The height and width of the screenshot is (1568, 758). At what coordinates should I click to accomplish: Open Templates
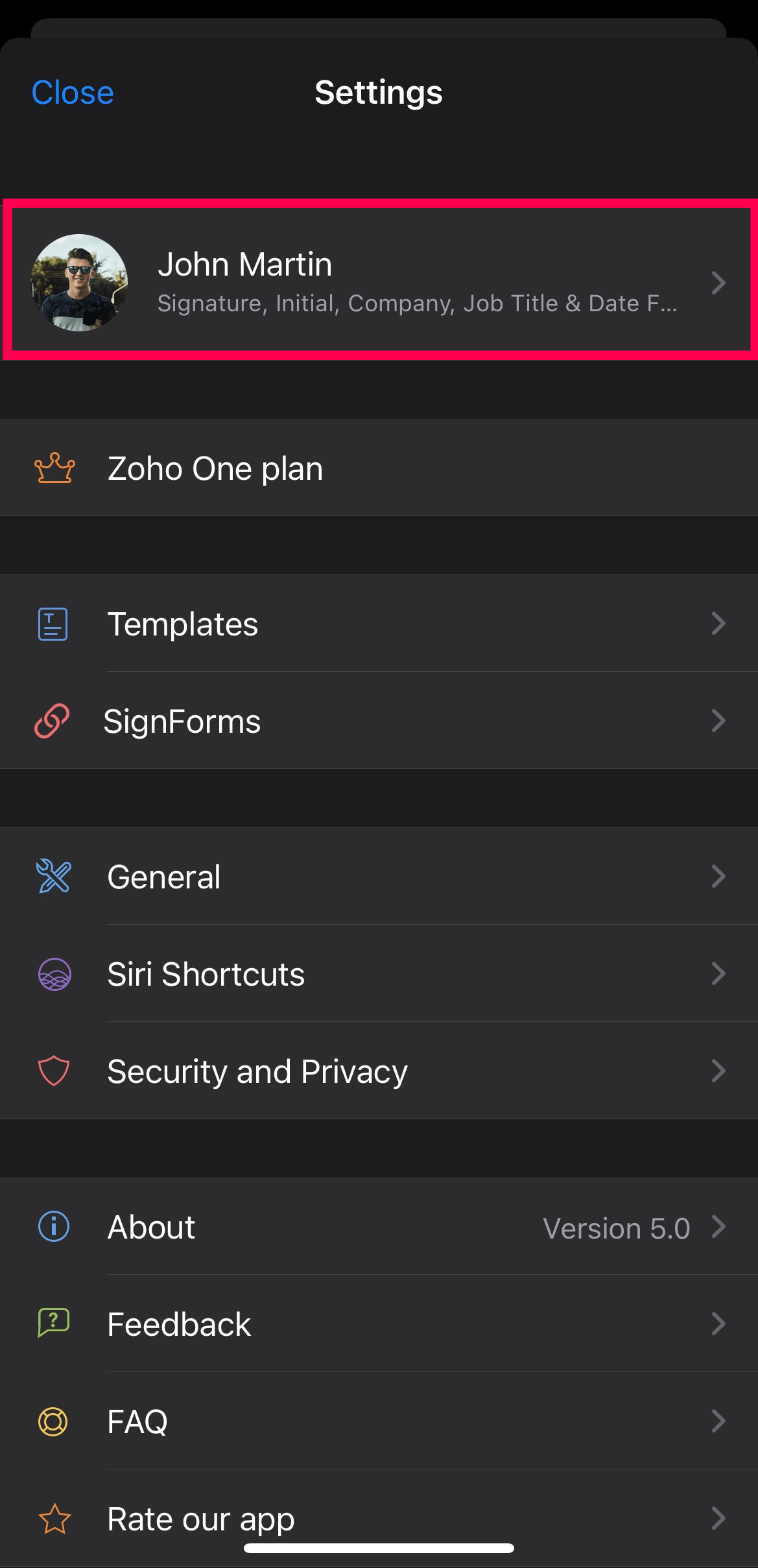point(379,624)
